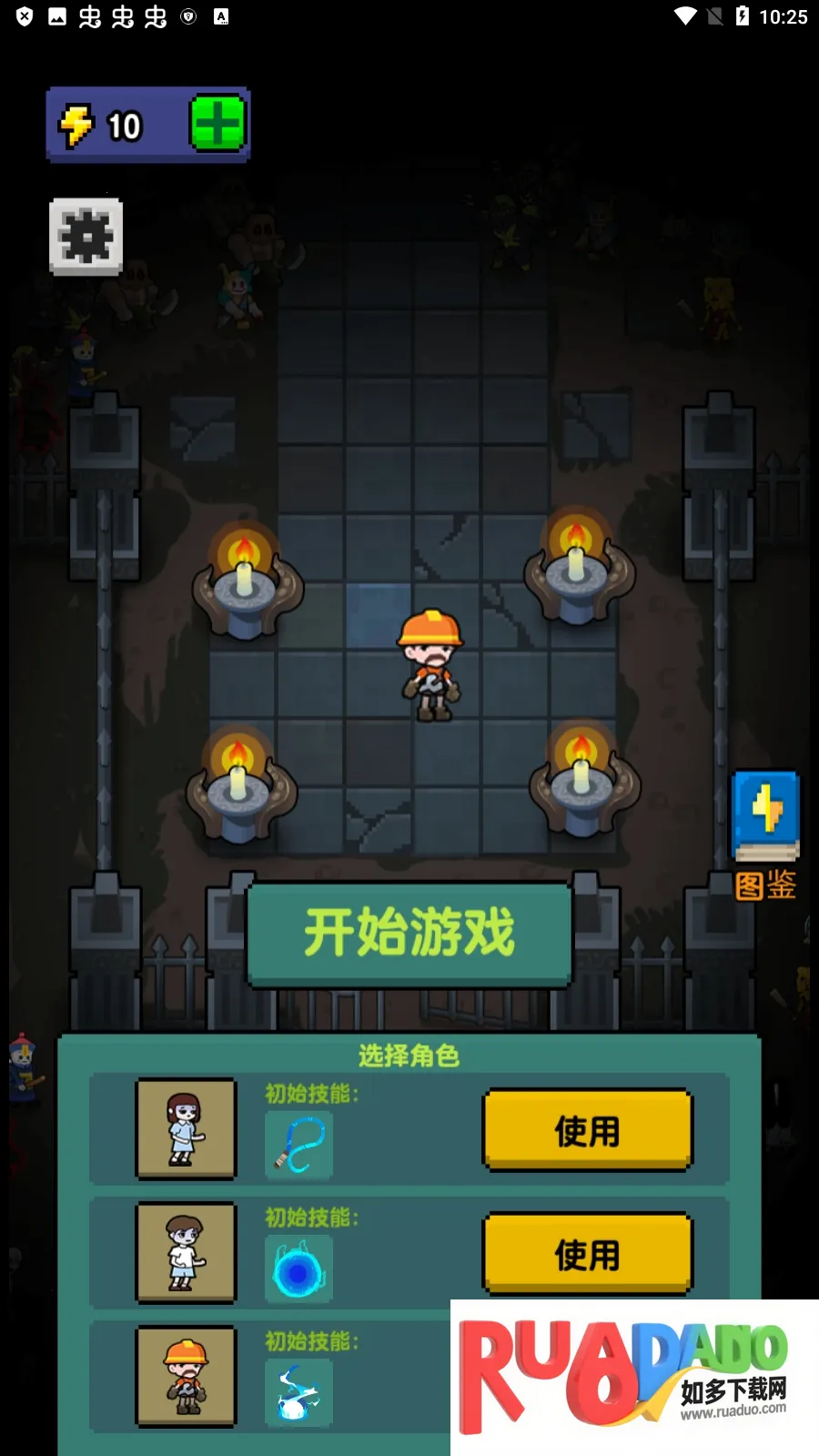
Task: Open the 图鉴 handbook
Action: tap(766, 833)
